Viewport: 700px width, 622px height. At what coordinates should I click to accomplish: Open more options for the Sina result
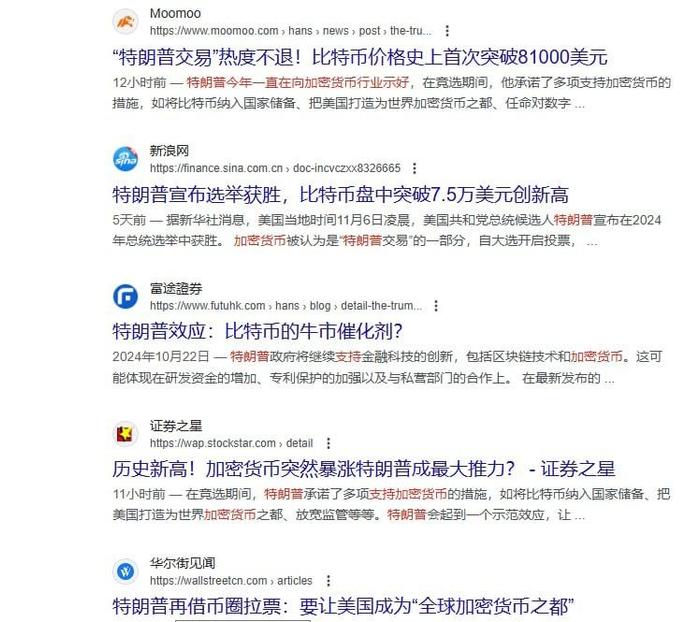point(414,168)
